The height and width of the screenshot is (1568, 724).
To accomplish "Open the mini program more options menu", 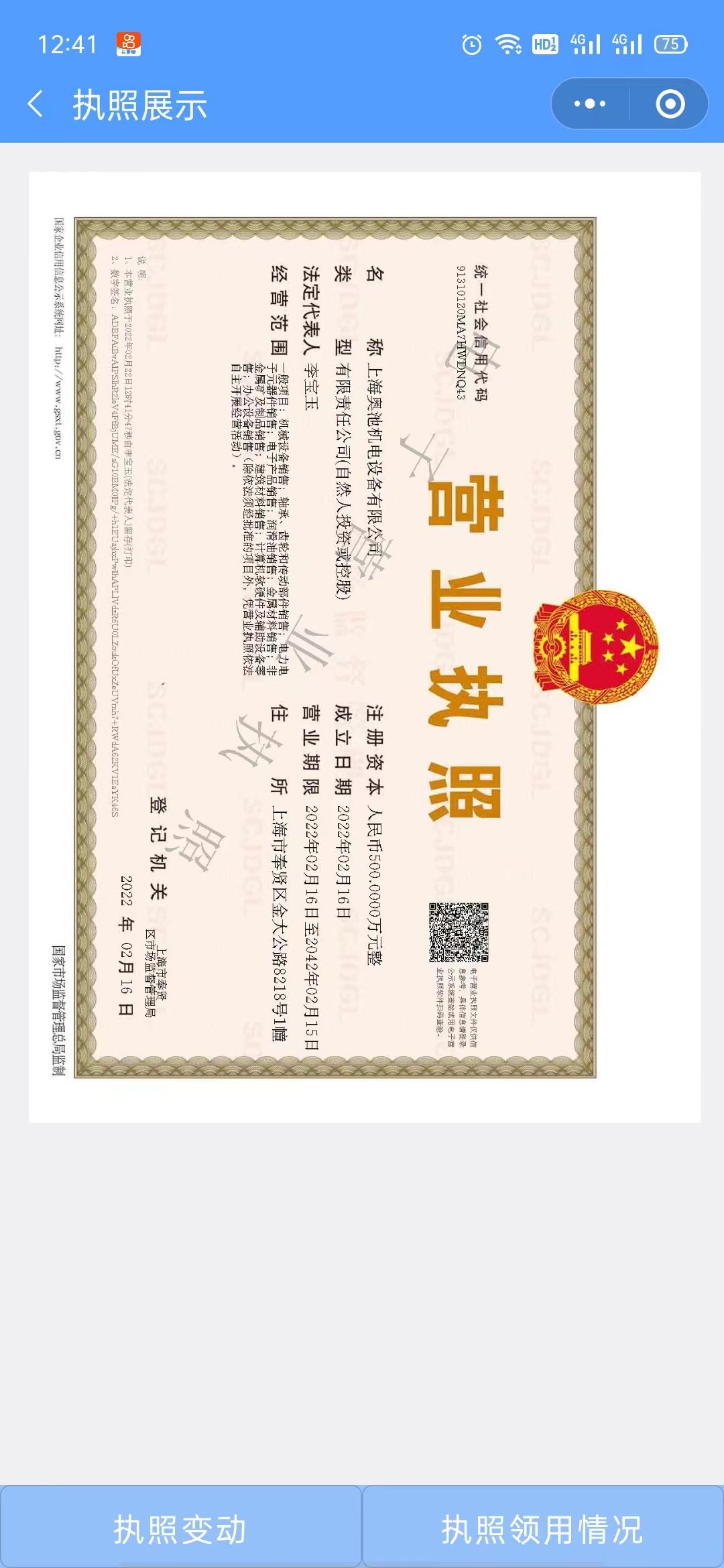I will point(590,104).
